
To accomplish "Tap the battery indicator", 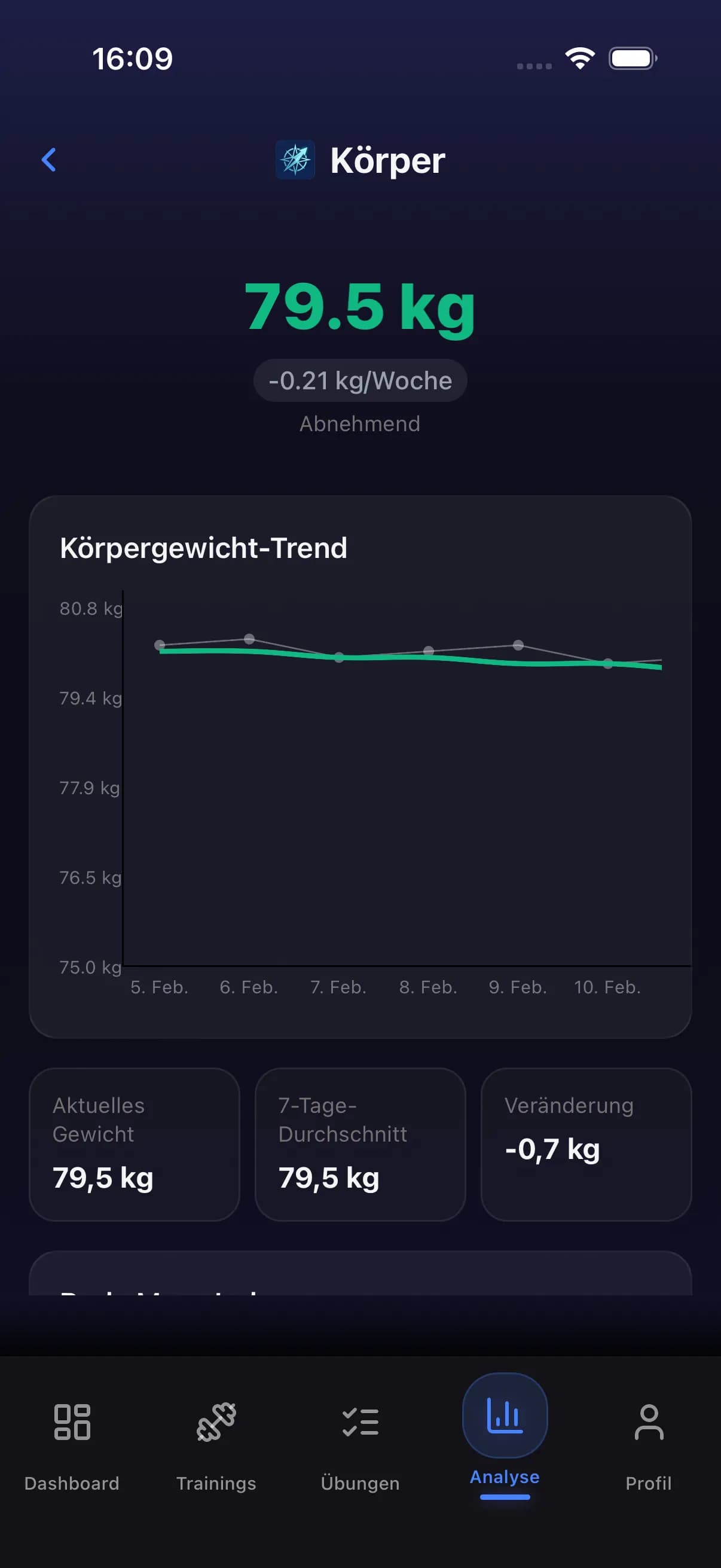I will [x=631, y=57].
